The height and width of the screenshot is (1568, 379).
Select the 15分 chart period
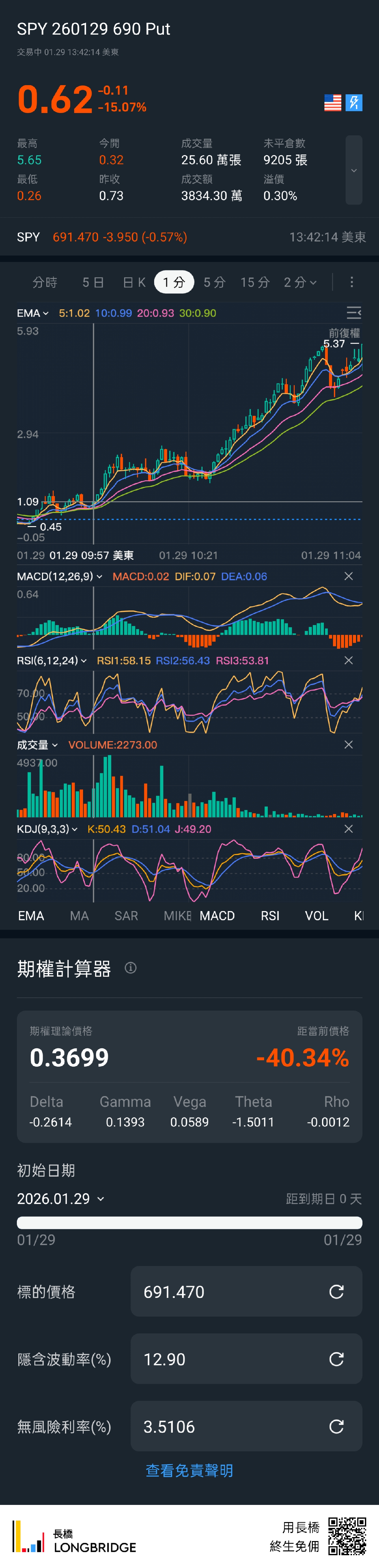pos(255,282)
